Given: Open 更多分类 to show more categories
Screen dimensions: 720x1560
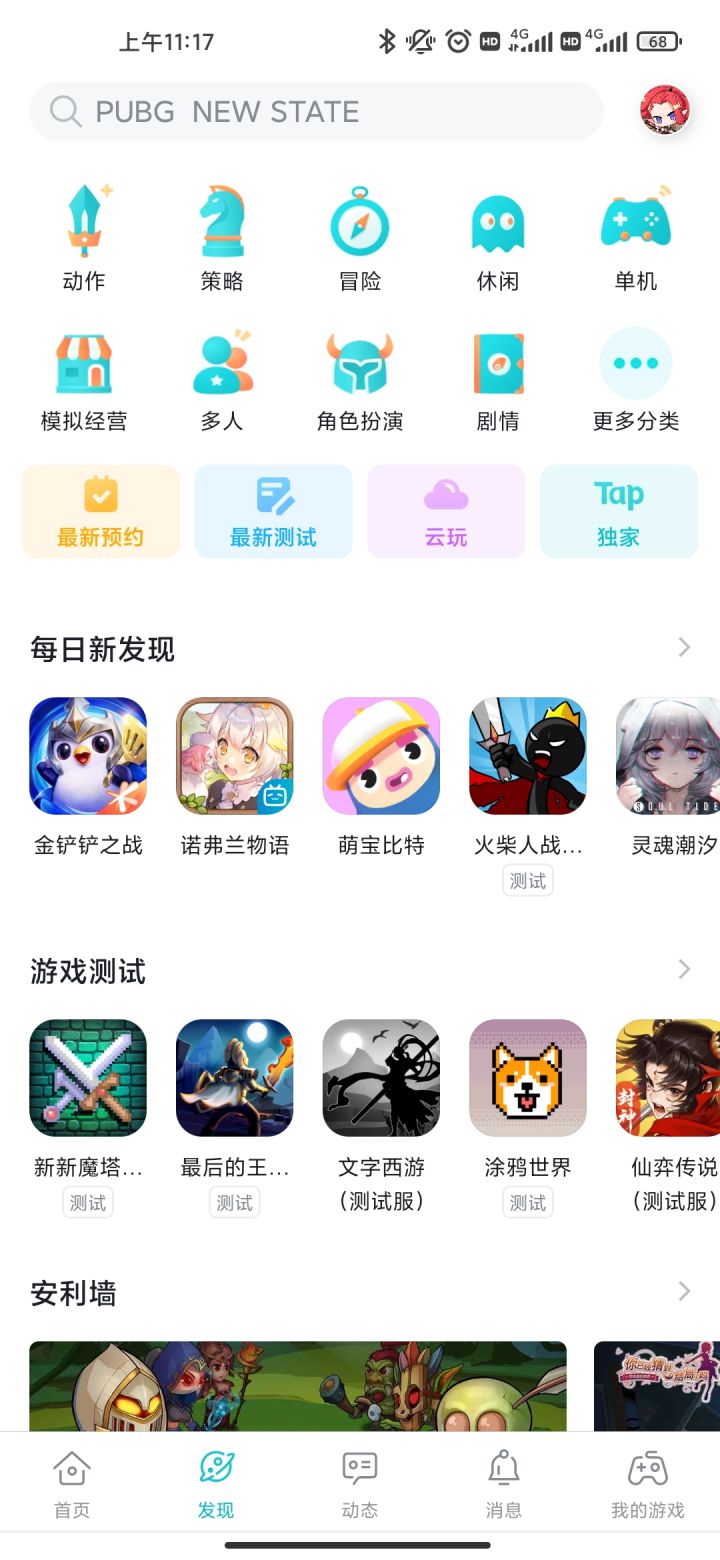Looking at the screenshot, I should (x=636, y=363).
